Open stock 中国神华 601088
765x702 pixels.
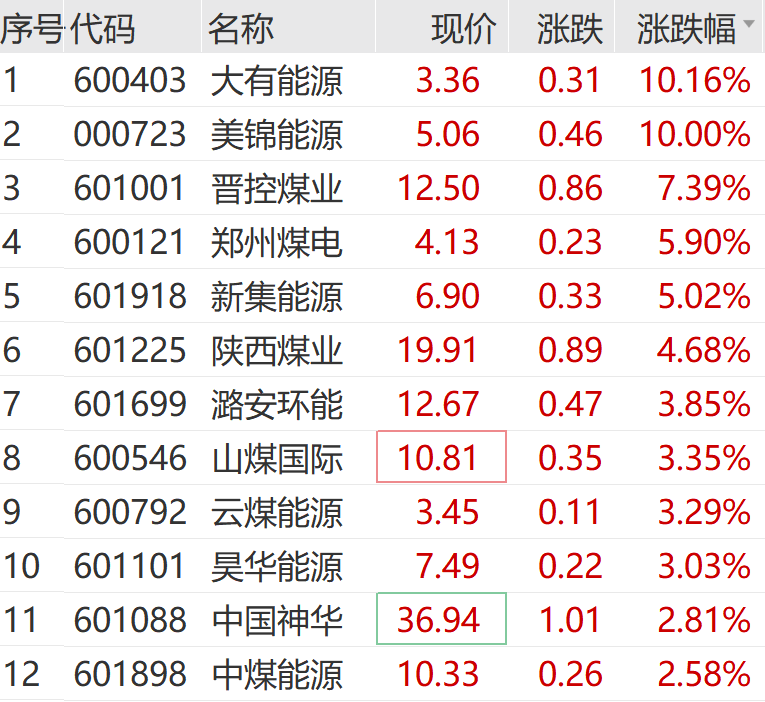pos(277,620)
